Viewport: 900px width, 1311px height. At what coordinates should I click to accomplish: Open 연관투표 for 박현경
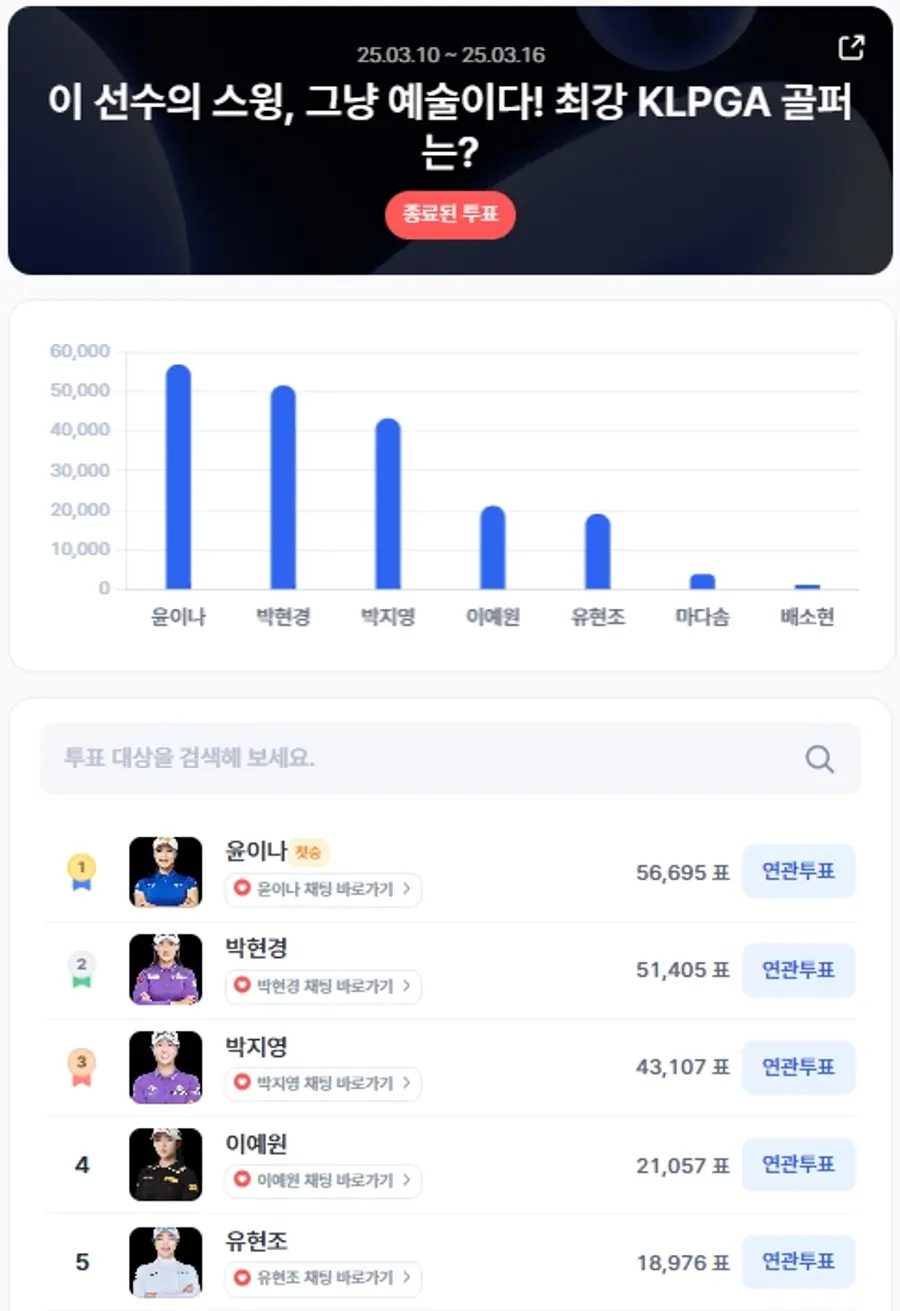click(799, 968)
